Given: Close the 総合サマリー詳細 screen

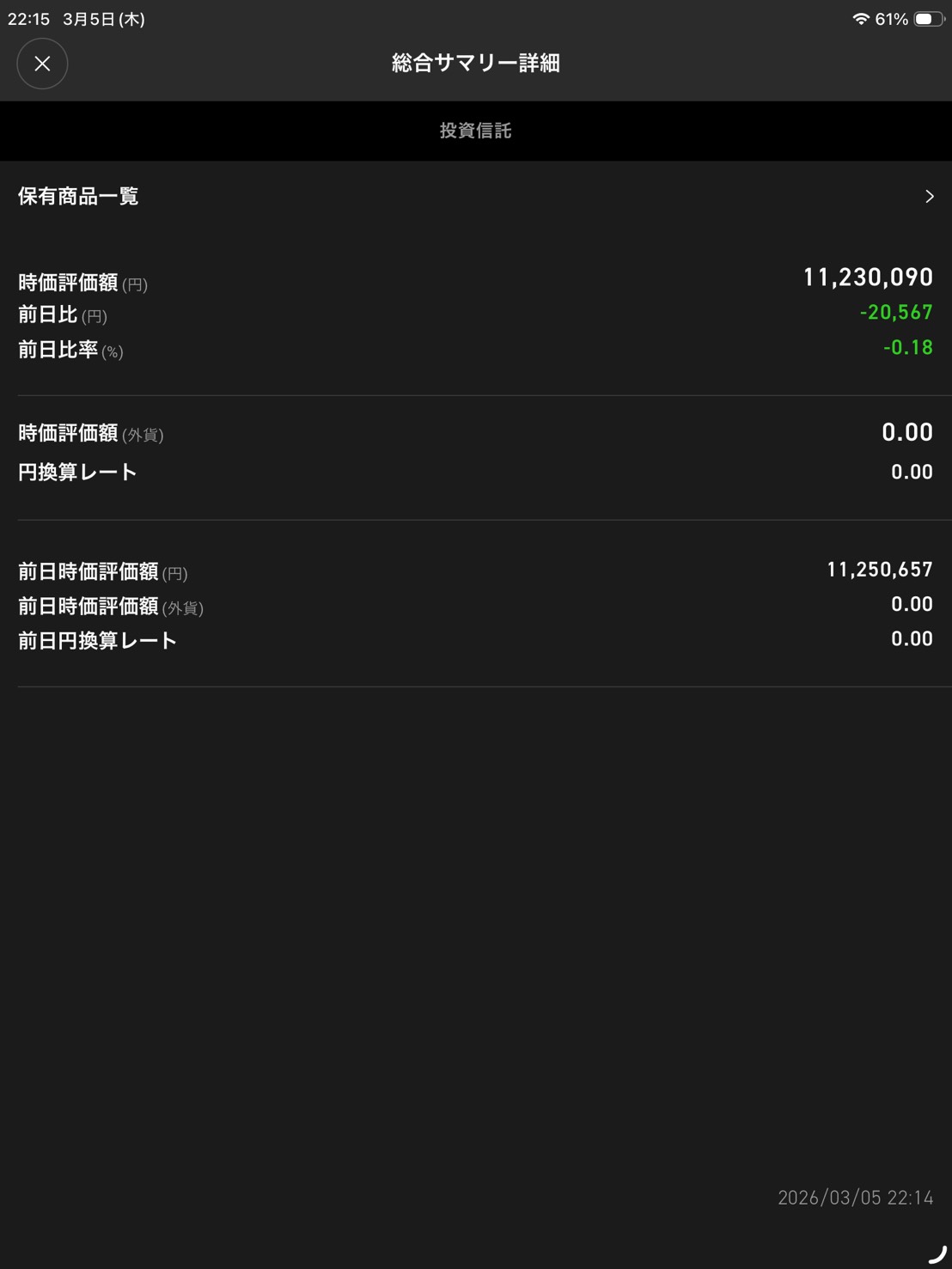Looking at the screenshot, I should [42, 64].
